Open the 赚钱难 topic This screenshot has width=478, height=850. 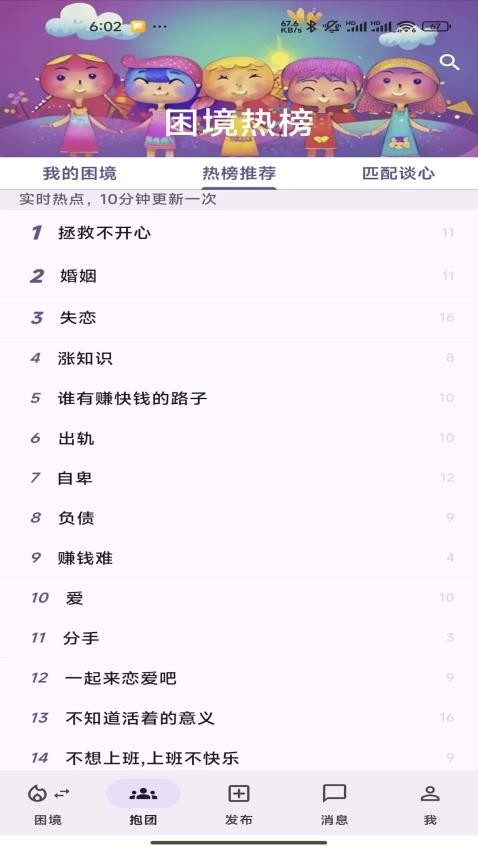[239, 558]
